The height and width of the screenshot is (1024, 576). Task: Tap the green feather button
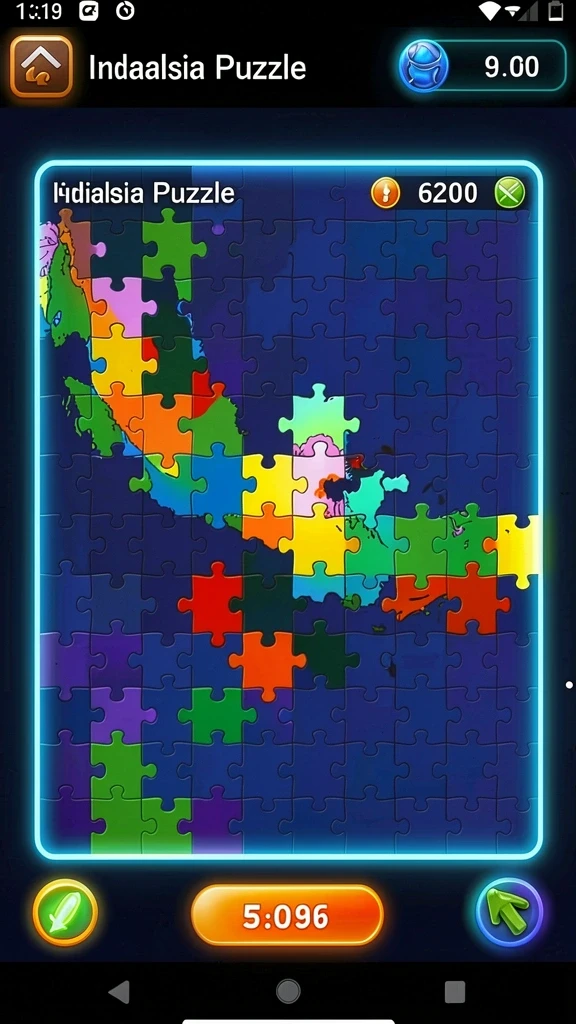(x=65, y=912)
